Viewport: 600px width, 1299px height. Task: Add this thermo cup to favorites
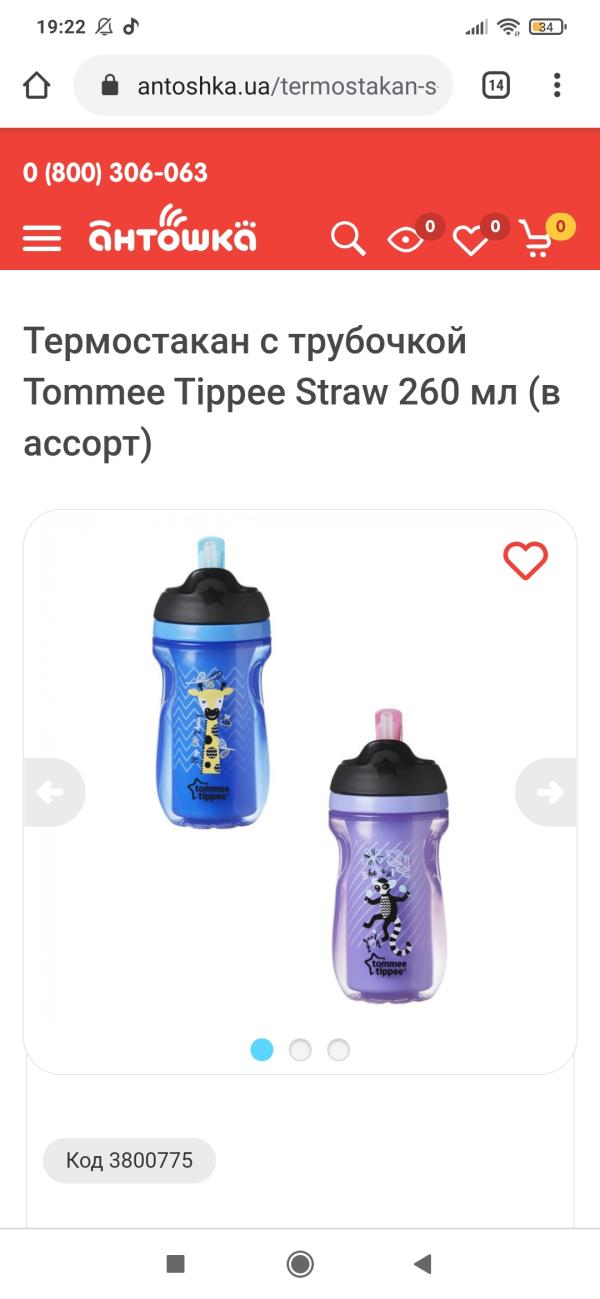coord(525,561)
